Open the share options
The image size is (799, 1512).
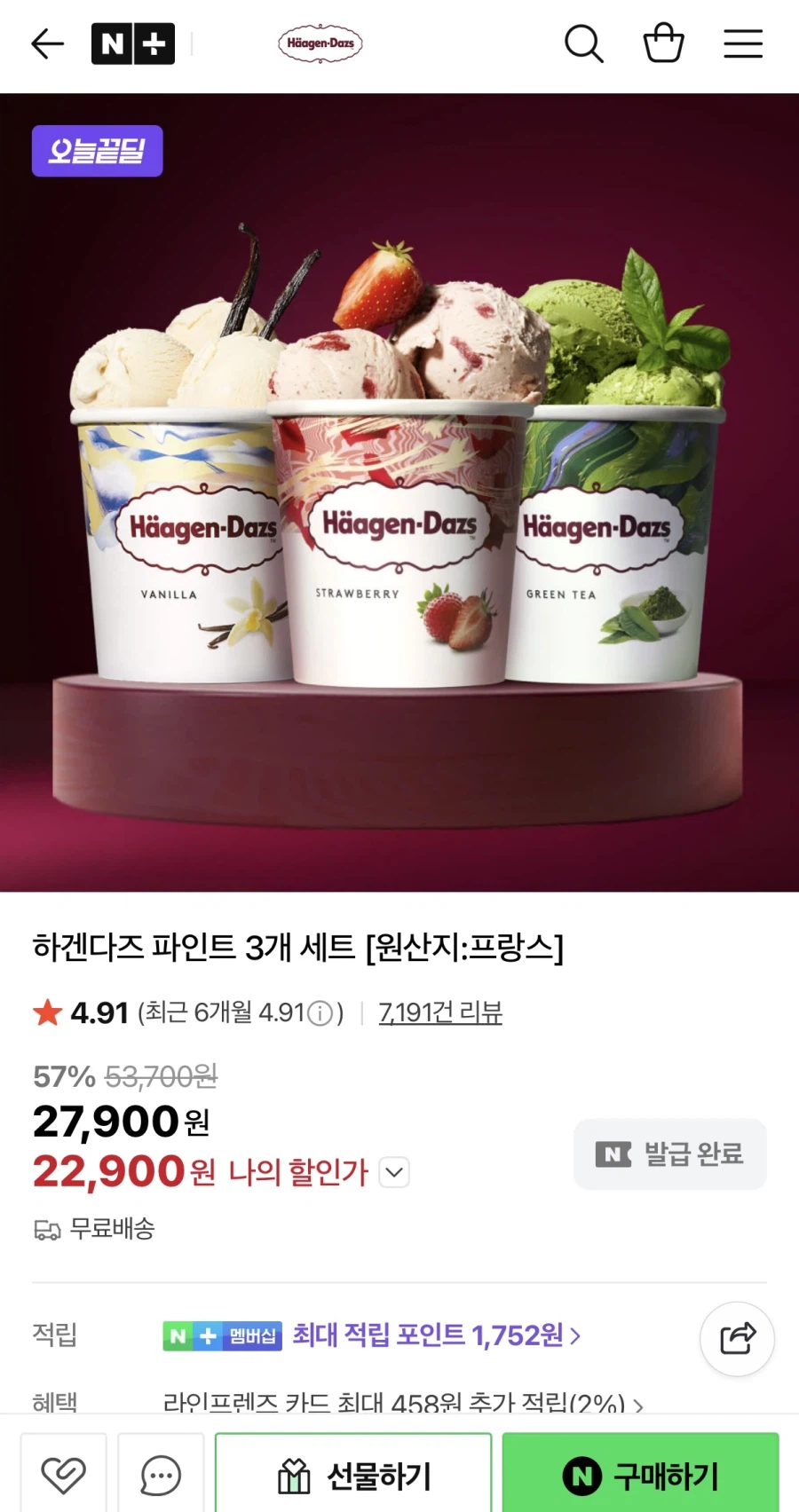click(x=737, y=1340)
